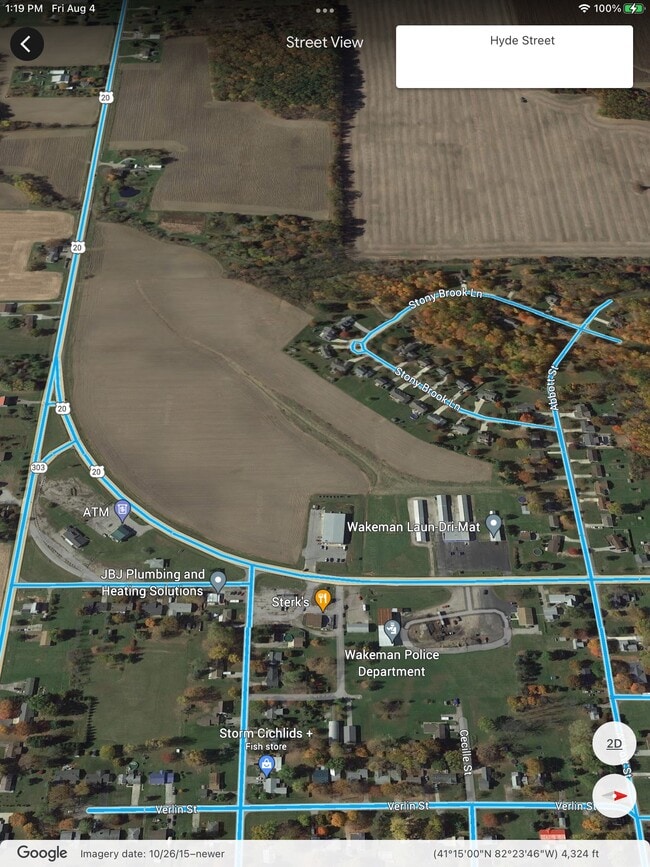Open the Hyde Street preview card
Screen dimensions: 650x867
point(514,57)
